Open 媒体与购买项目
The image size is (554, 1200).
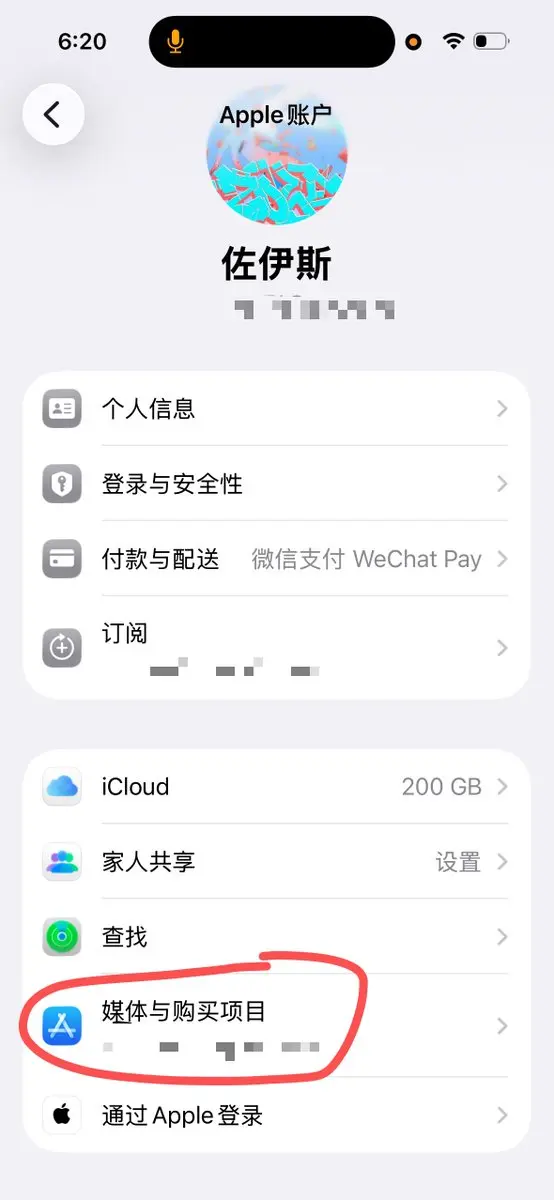coord(276,1026)
